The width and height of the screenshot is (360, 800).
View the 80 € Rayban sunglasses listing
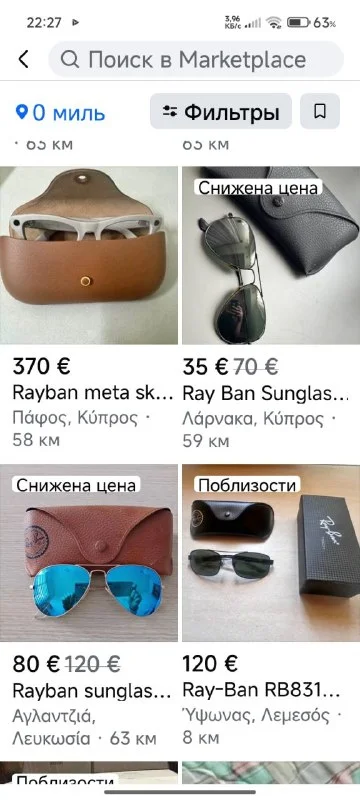[x=89, y=606]
